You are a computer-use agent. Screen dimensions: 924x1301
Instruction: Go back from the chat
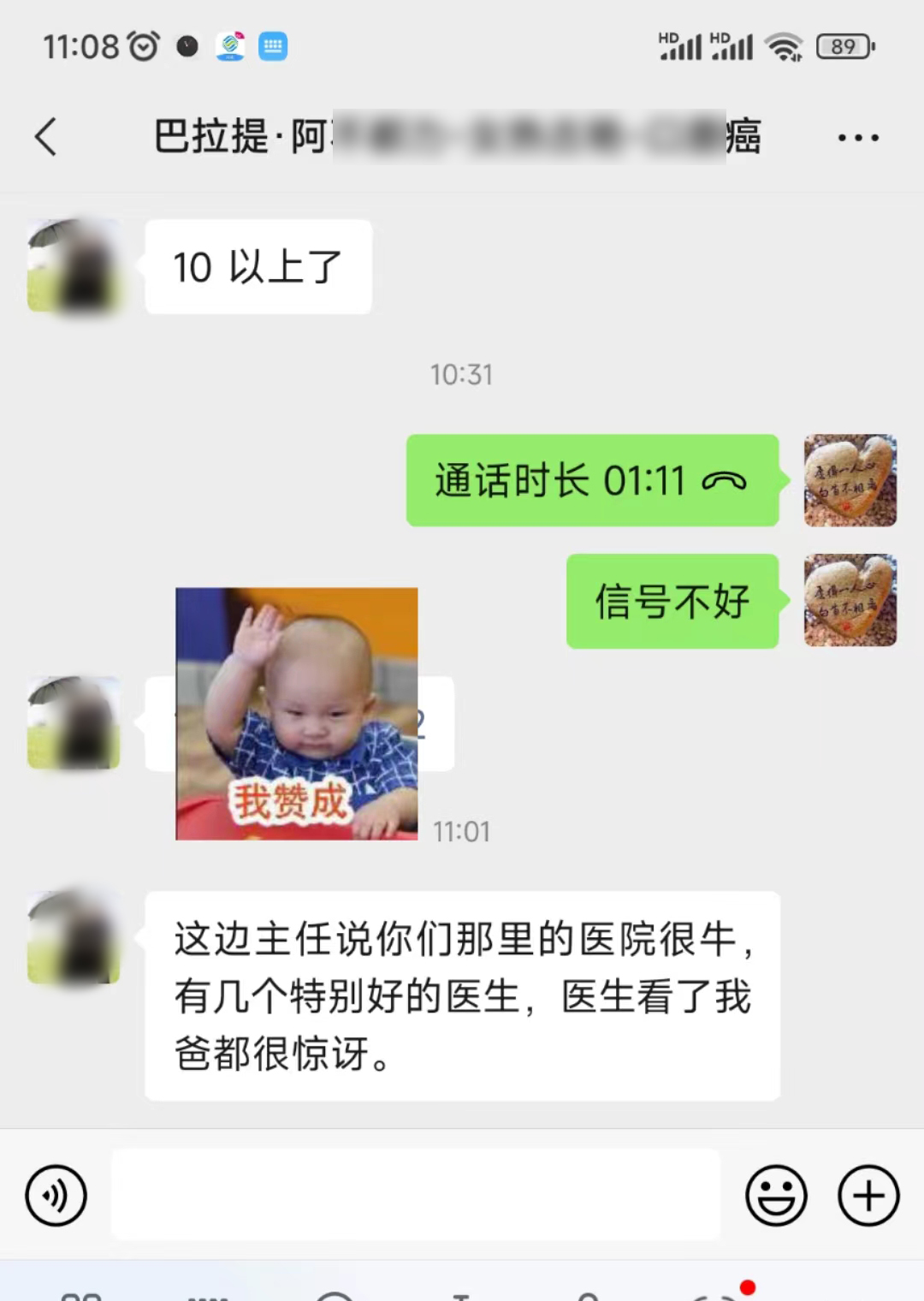(46, 137)
